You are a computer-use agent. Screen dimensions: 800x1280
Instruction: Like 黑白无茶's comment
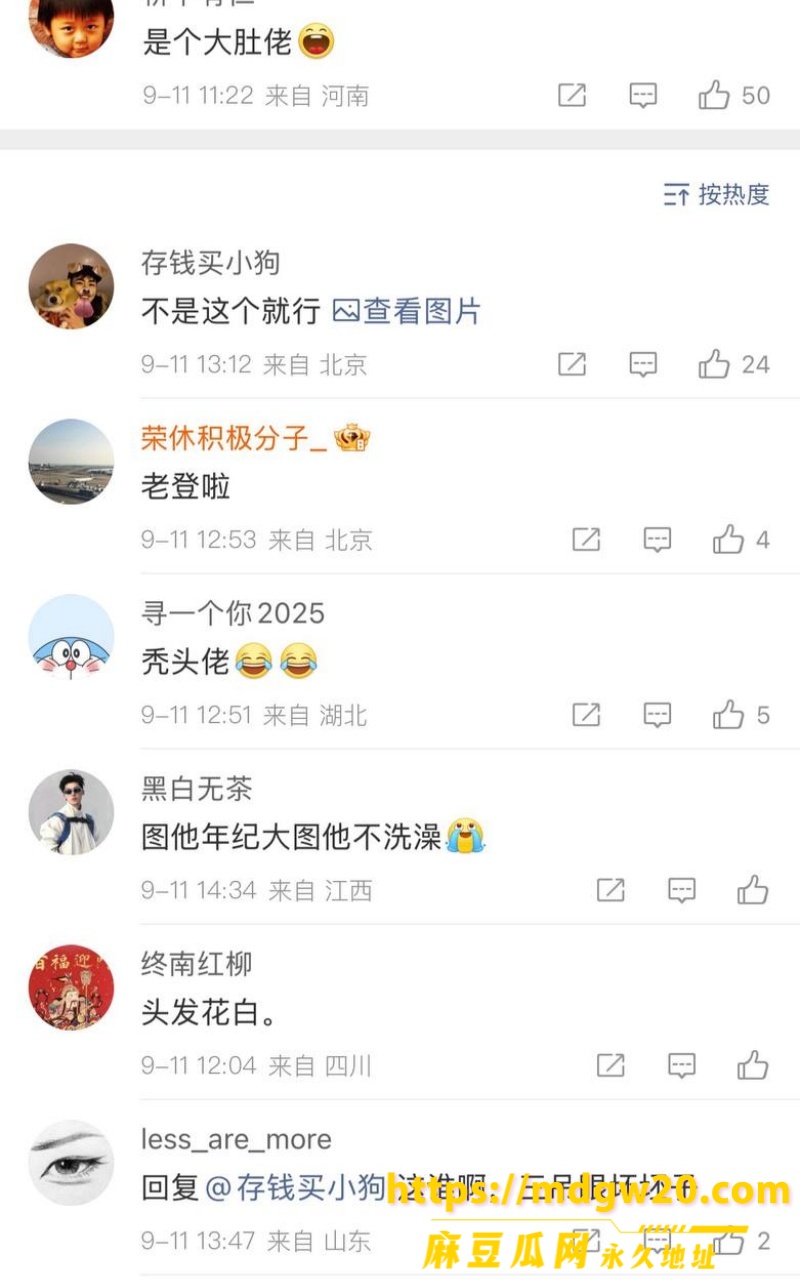[753, 890]
